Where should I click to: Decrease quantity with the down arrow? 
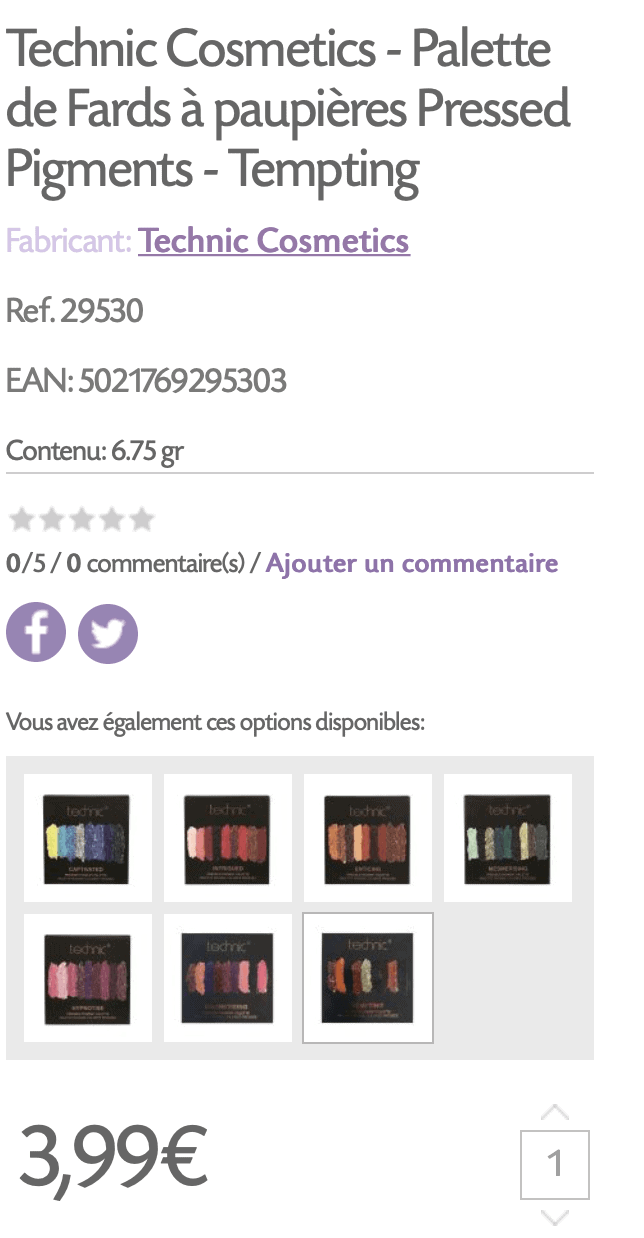[555, 1217]
